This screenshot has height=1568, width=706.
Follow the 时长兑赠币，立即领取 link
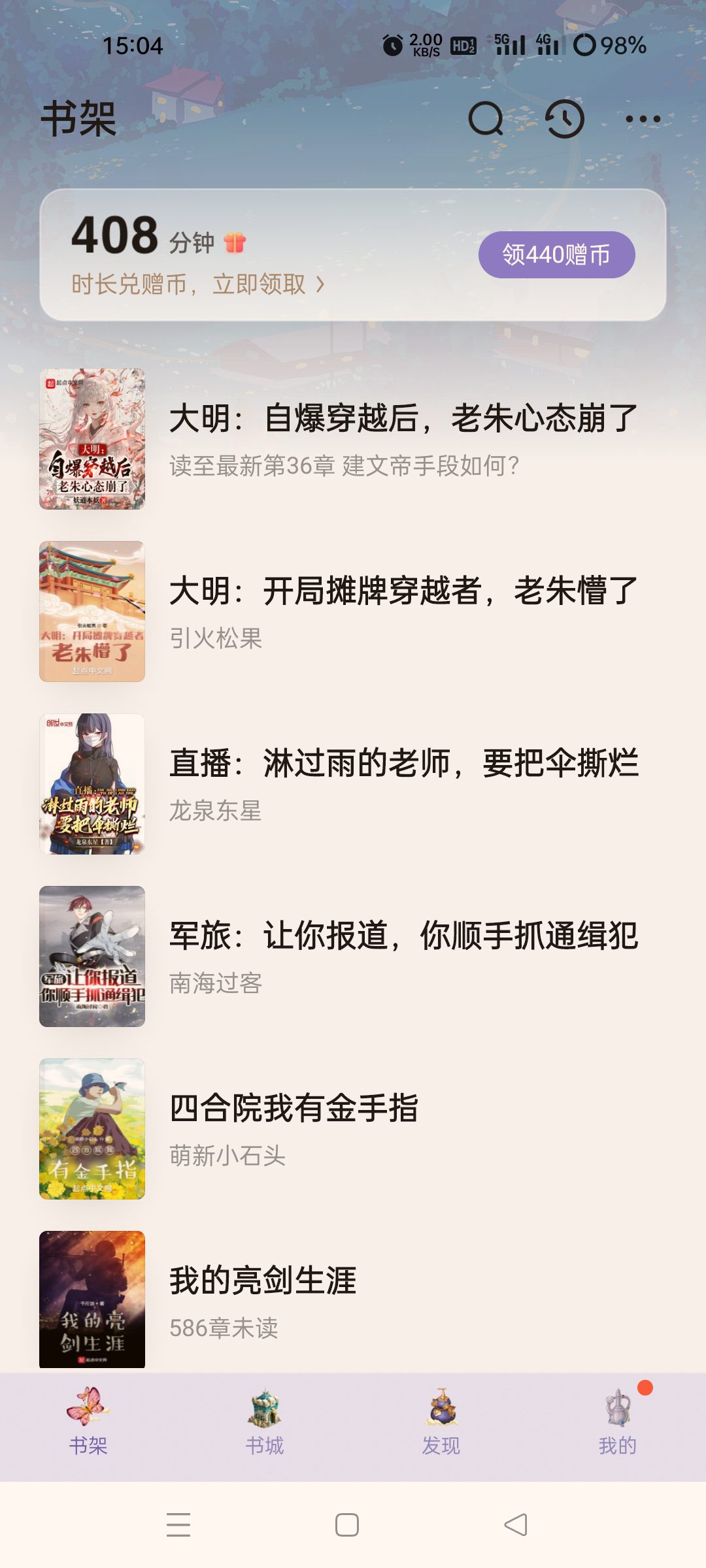(197, 285)
